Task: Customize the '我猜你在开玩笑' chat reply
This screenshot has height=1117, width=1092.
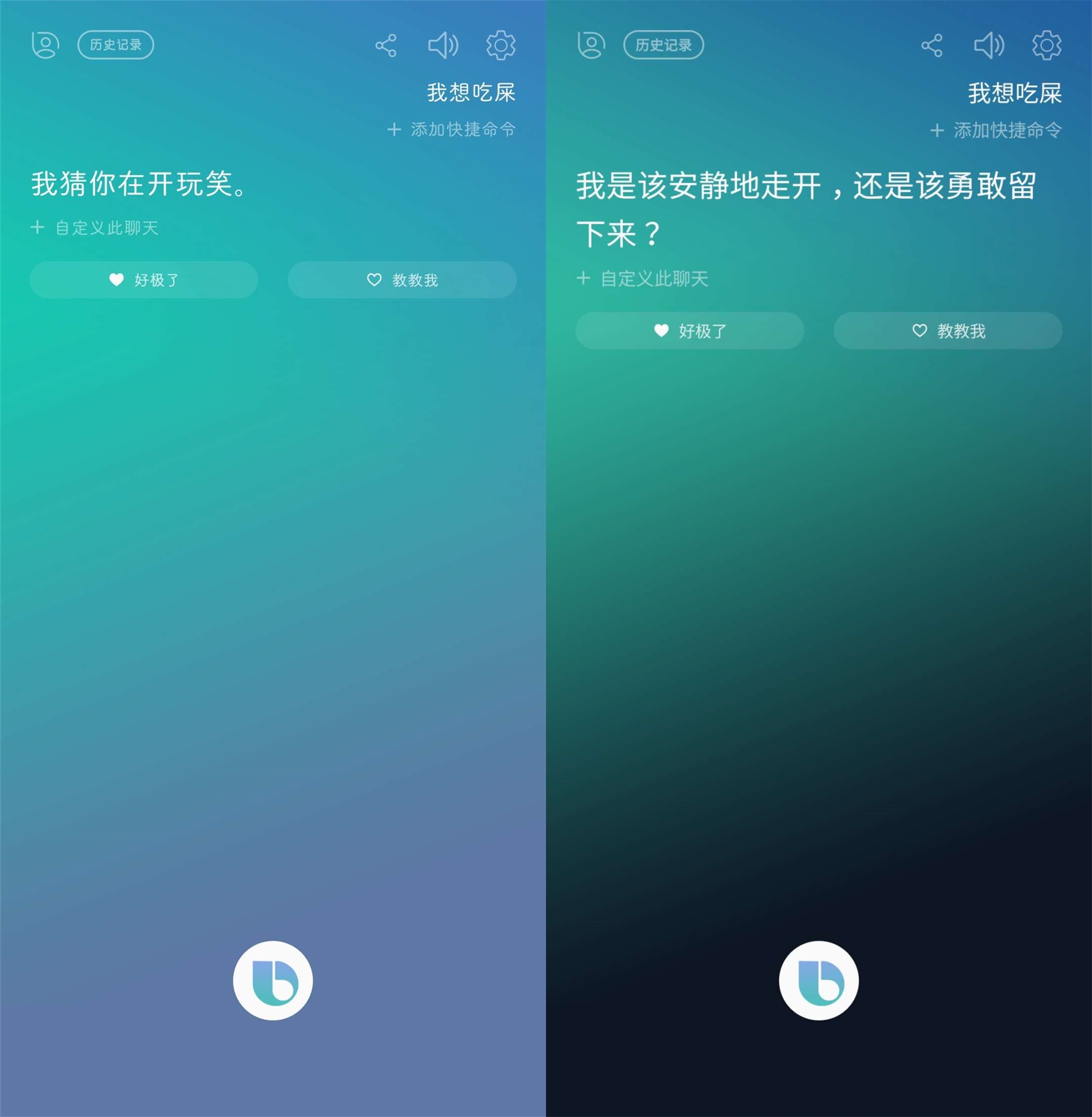Action: pos(95,228)
